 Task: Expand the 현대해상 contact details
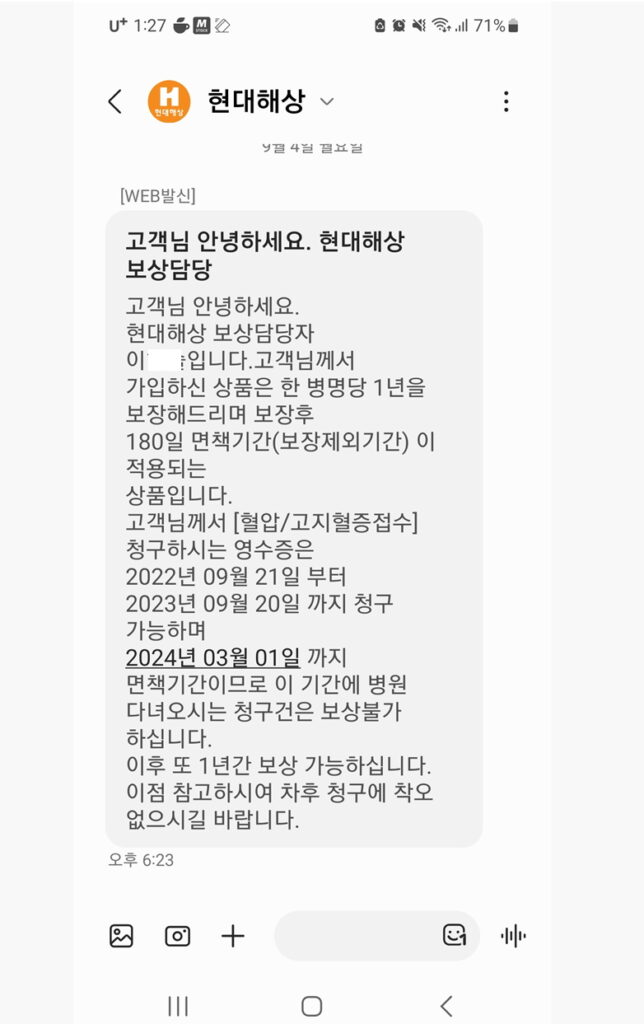[x=326, y=101]
